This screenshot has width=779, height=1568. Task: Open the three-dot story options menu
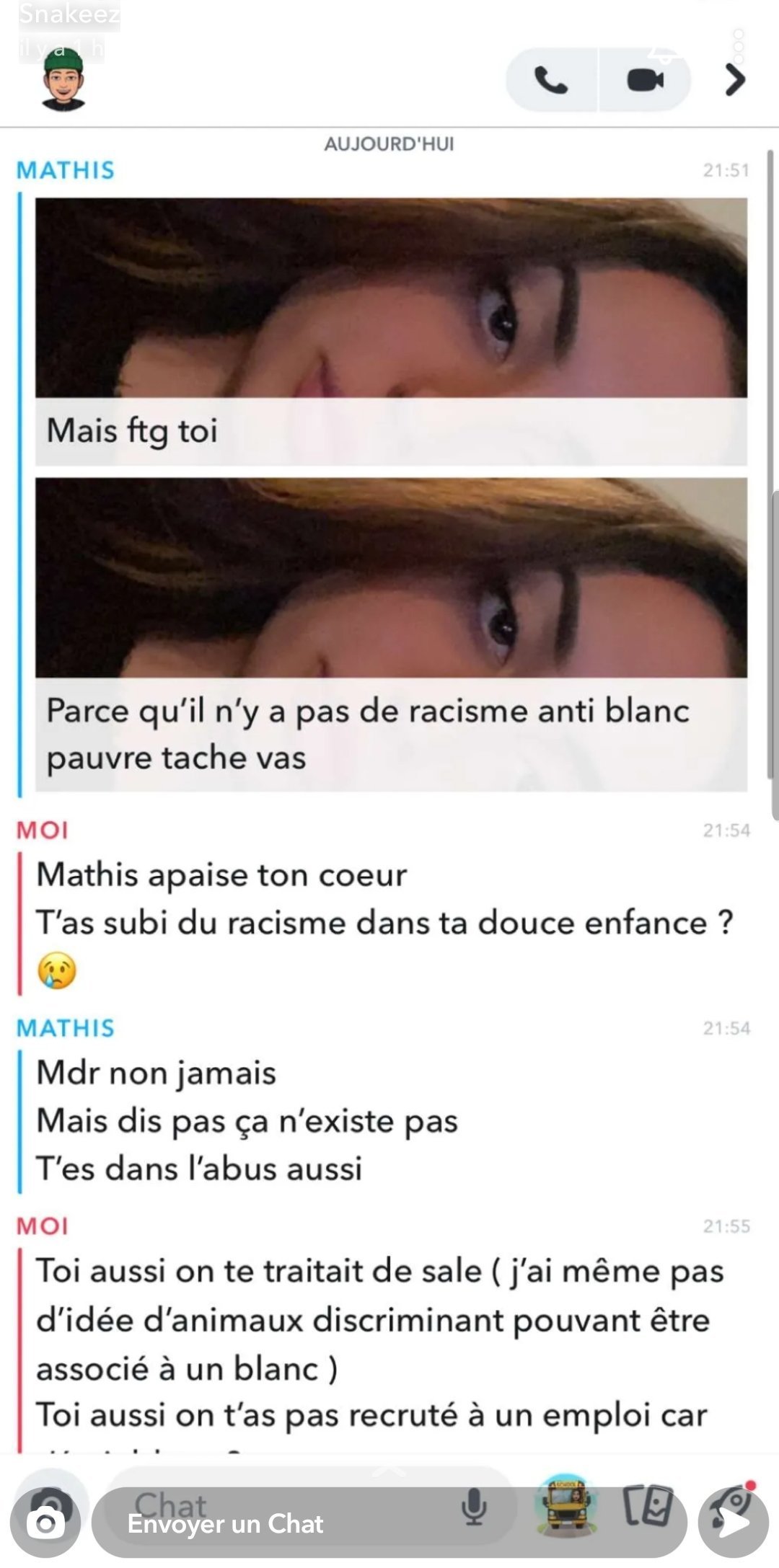coord(738,45)
